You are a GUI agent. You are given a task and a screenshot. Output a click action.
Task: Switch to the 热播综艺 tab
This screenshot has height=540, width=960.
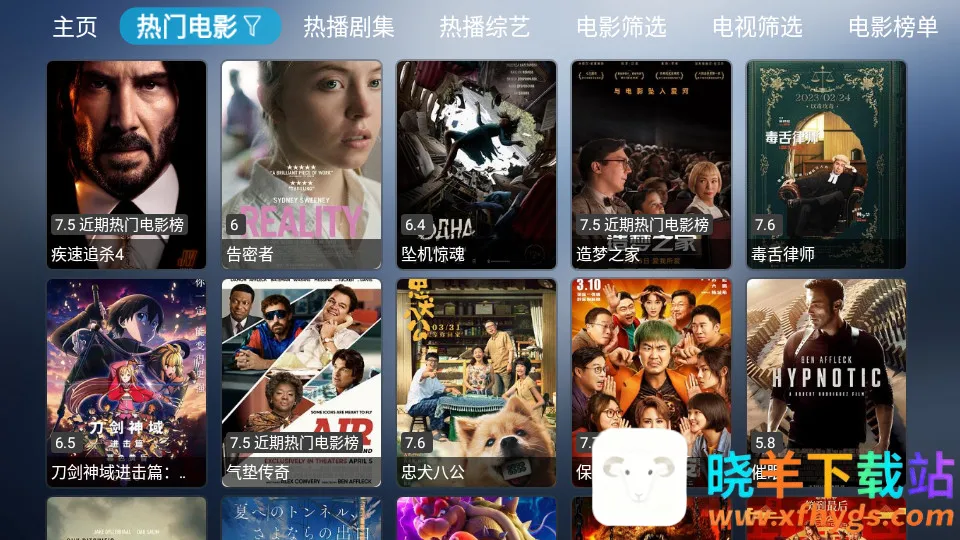[485, 27]
